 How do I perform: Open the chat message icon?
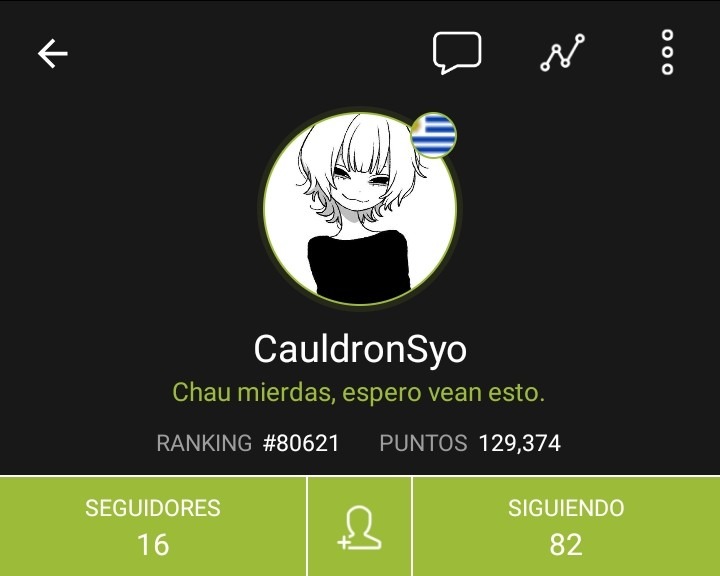point(457,53)
